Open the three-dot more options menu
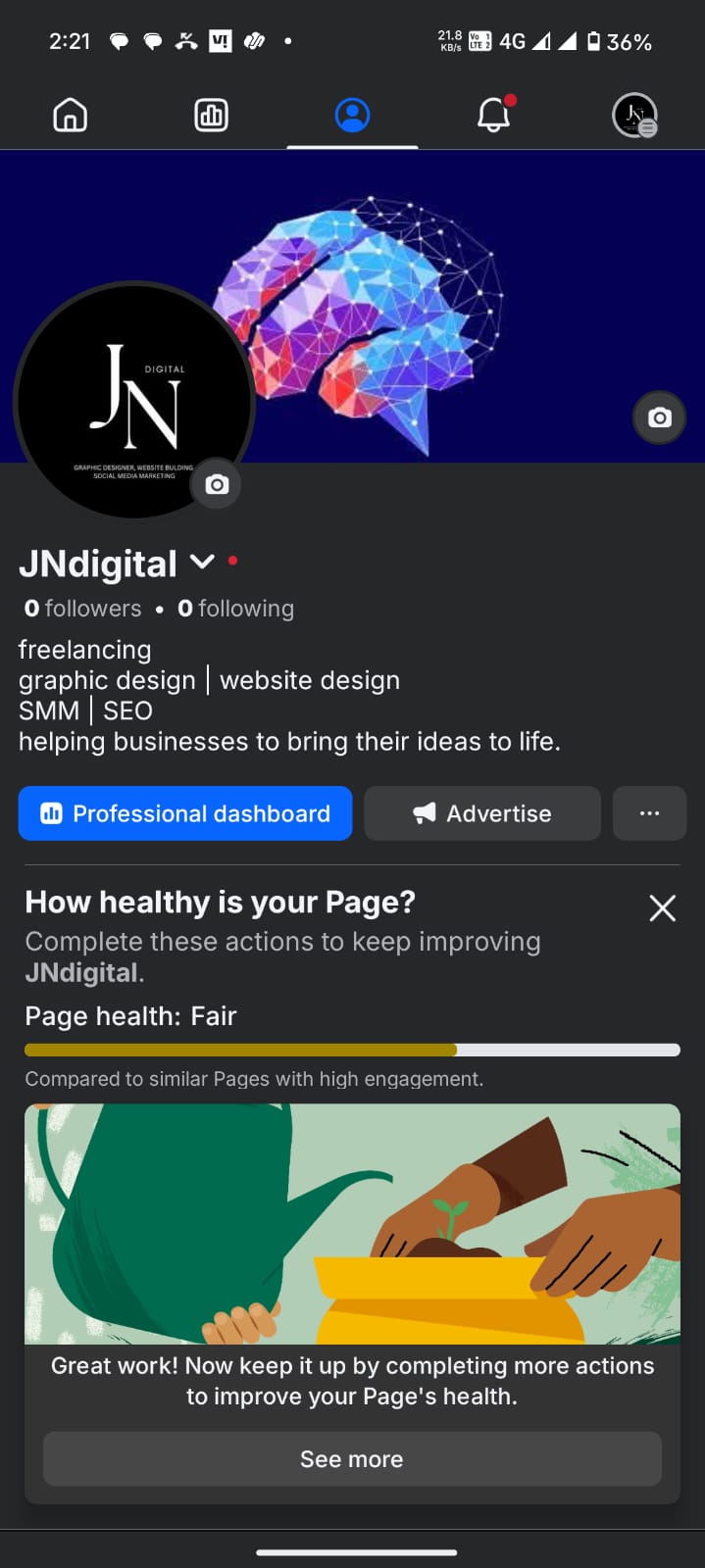This screenshot has width=705, height=1568. pos(649,813)
